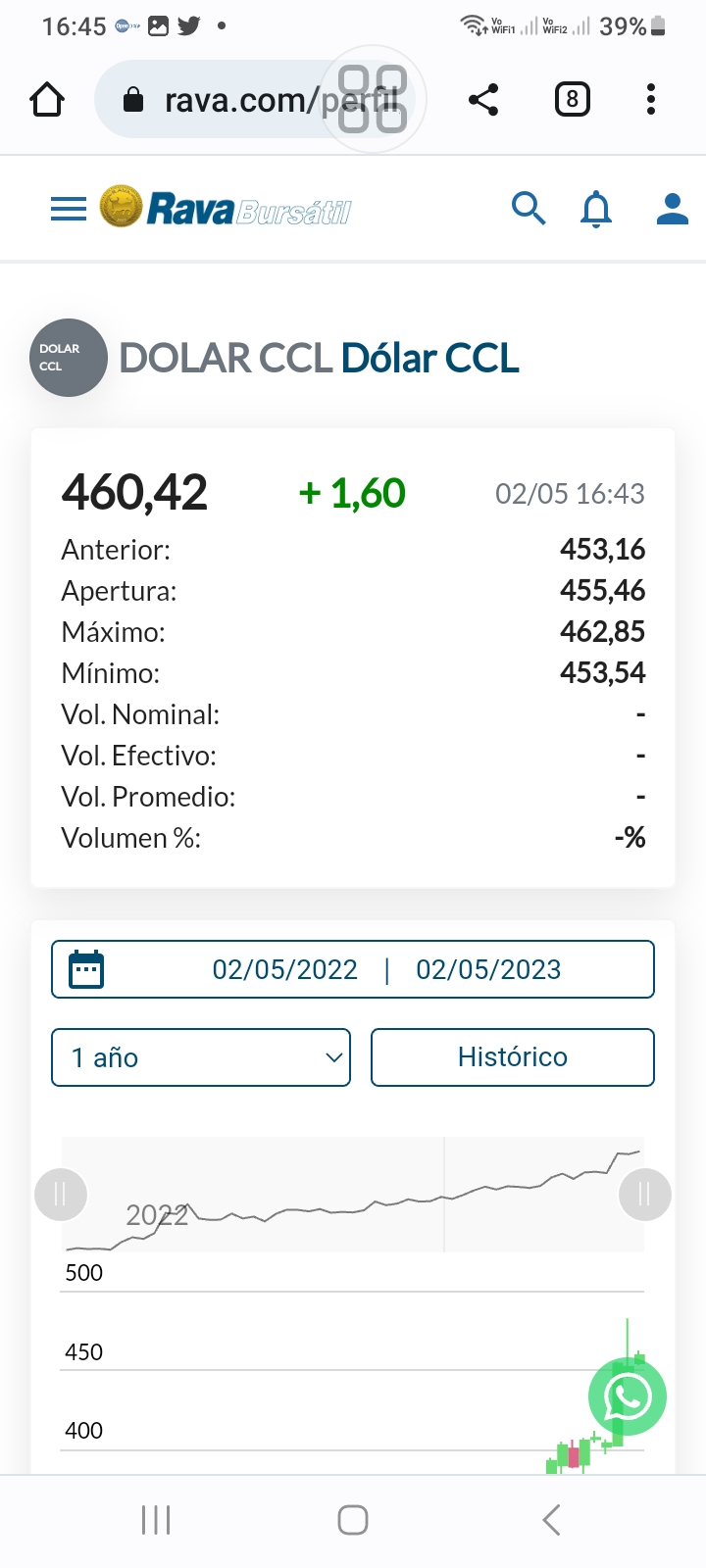The image size is (706, 1568).
Task: Go to the Rava Bursátil homepage
Action: (x=226, y=208)
